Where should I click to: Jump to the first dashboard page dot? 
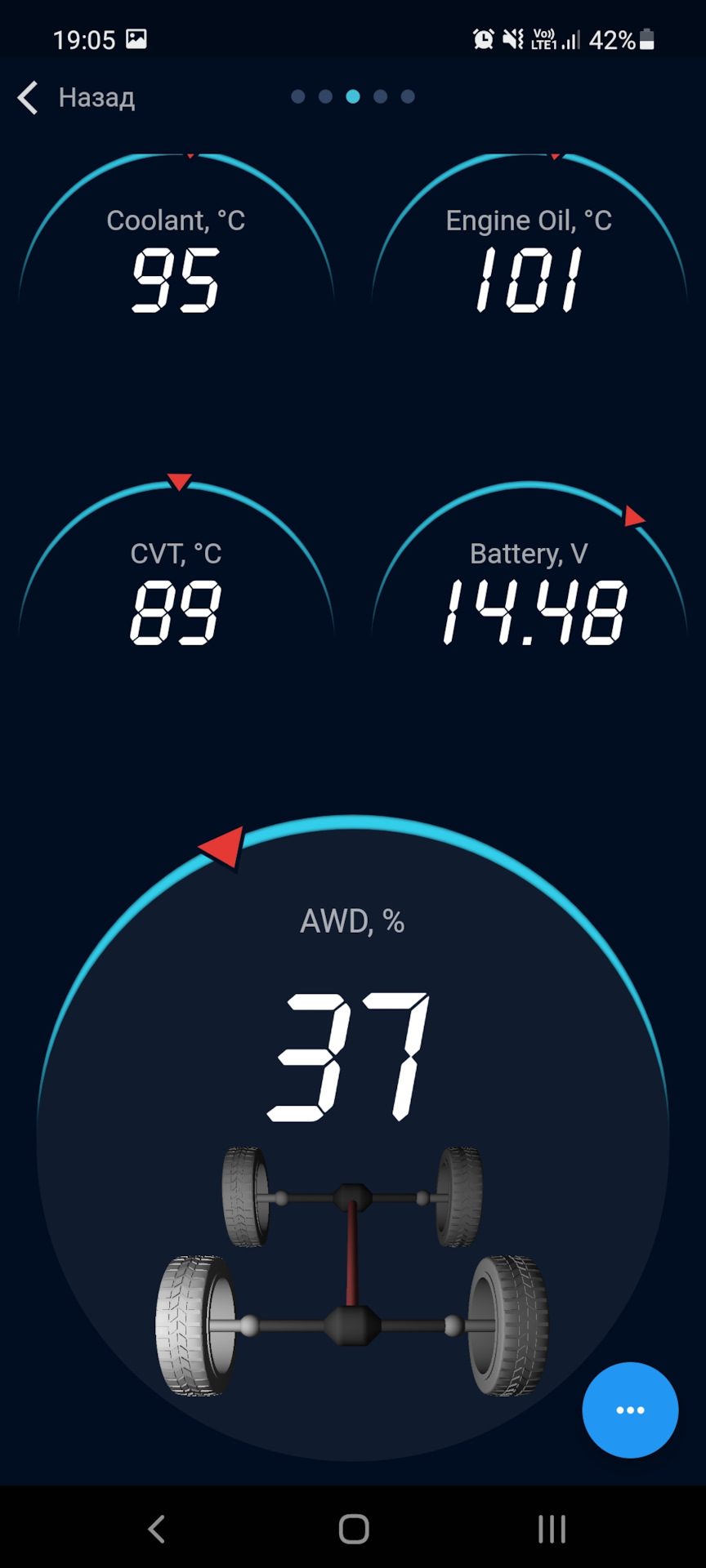298,96
